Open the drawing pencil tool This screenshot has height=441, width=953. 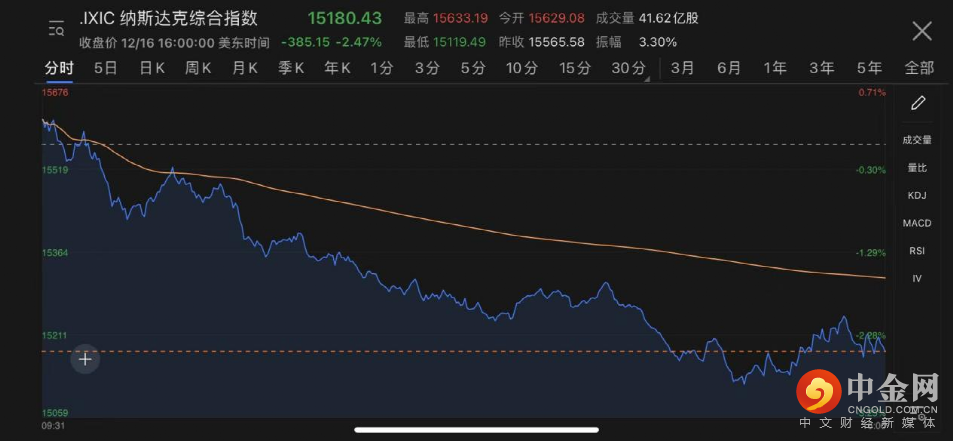(918, 103)
